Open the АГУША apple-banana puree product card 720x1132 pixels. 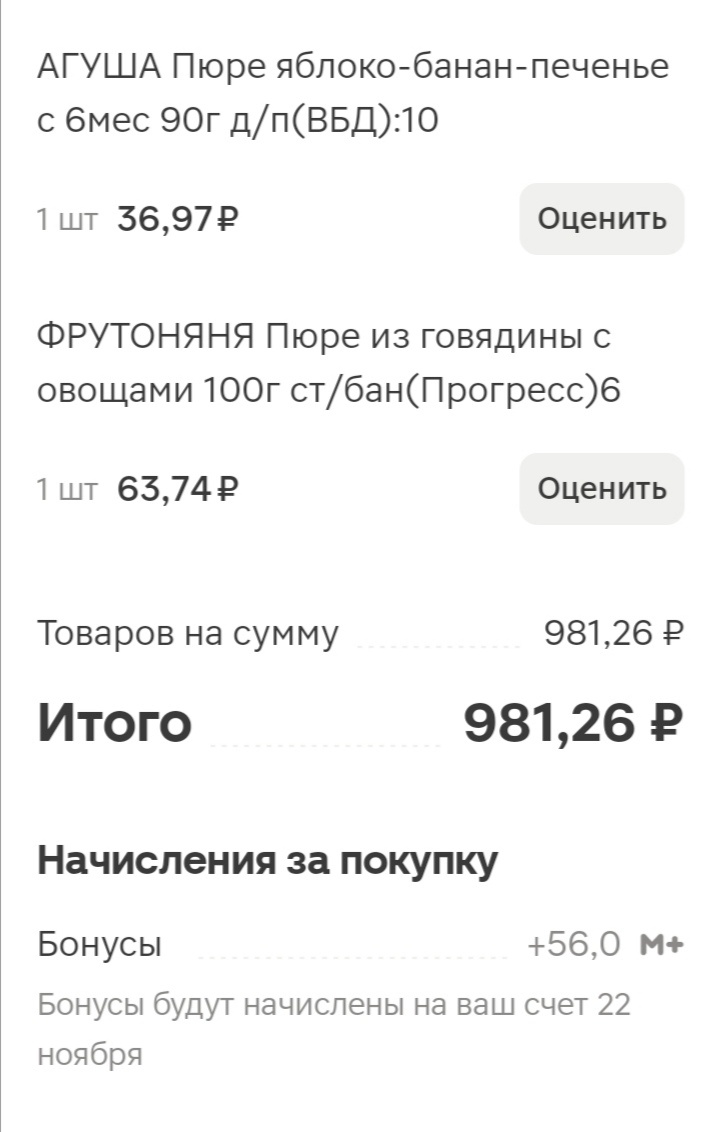pos(350,95)
